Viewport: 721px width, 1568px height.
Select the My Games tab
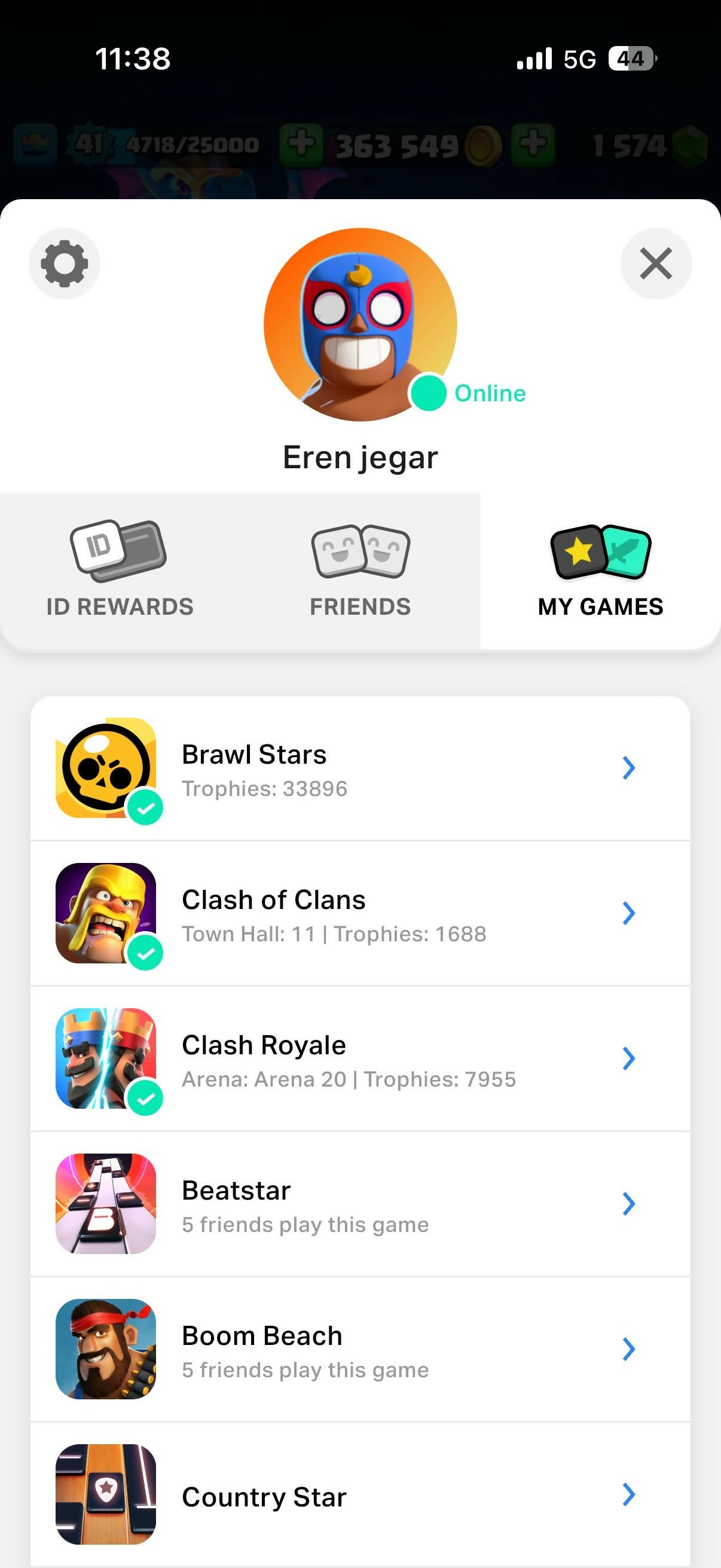tap(600, 571)
